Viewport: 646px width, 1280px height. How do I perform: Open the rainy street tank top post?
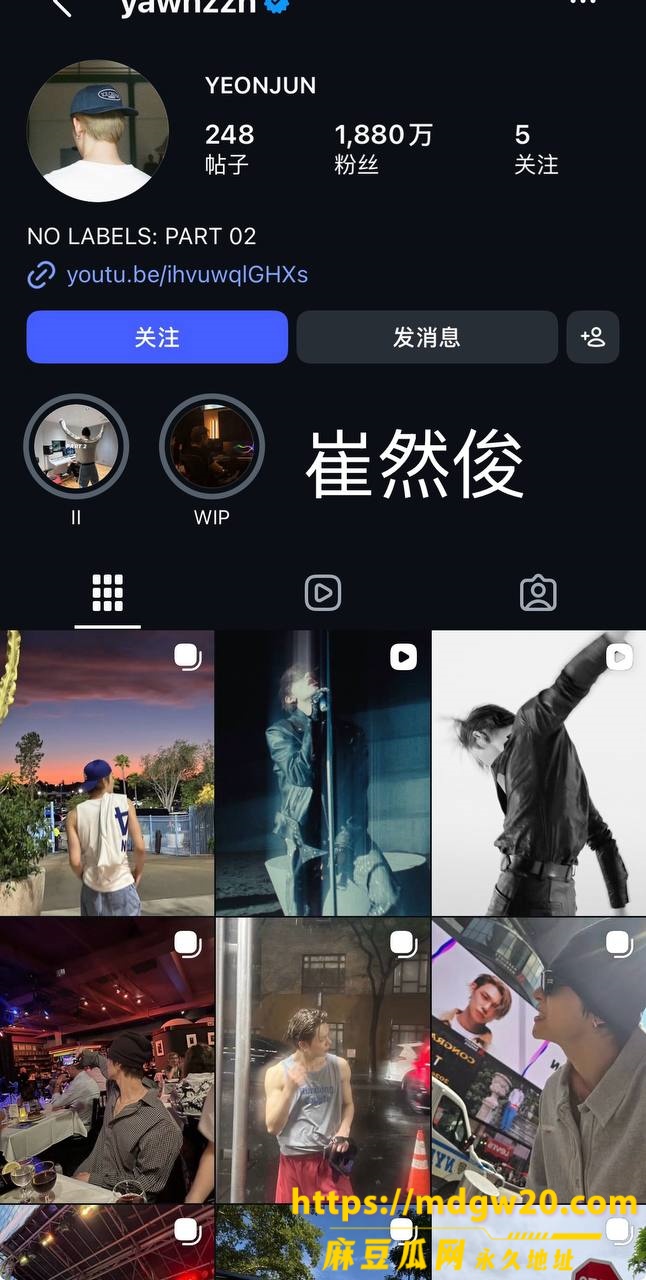click(323, 1061)
